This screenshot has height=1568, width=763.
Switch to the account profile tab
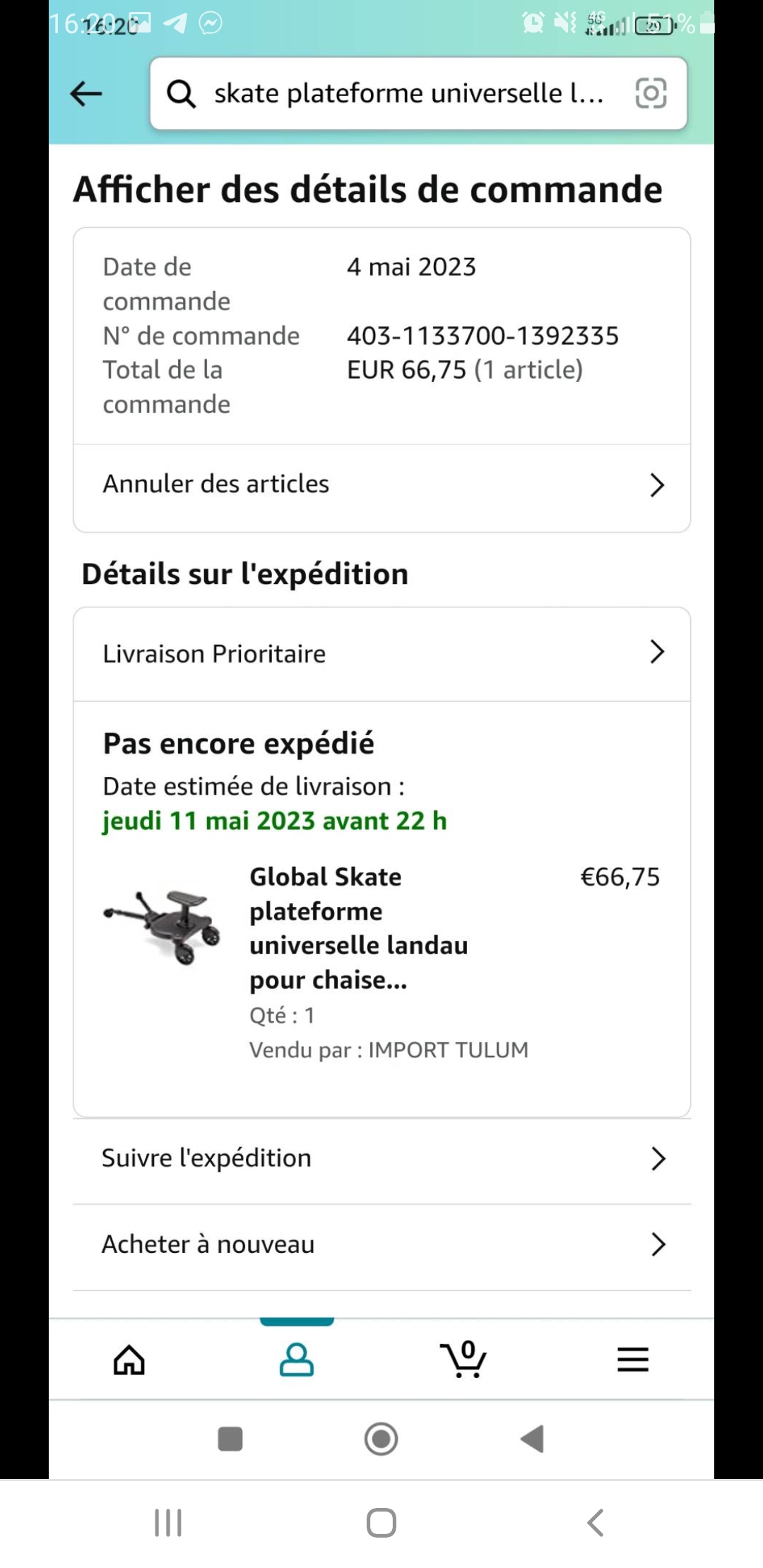click(x=297, y=1360)
